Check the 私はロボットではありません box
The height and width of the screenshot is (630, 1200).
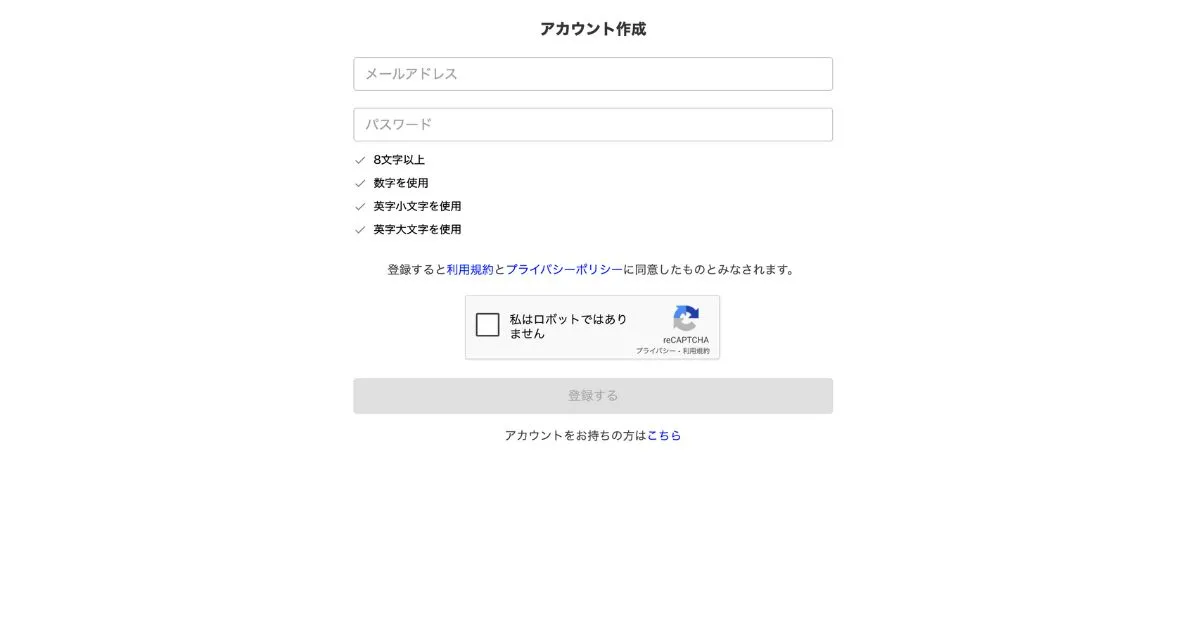(488, 325)
